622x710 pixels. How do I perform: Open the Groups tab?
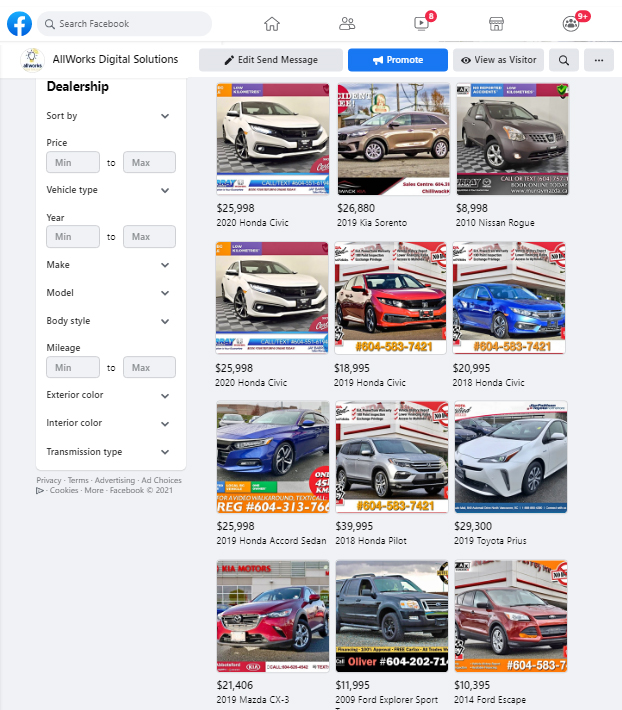(x=570, y=24)
